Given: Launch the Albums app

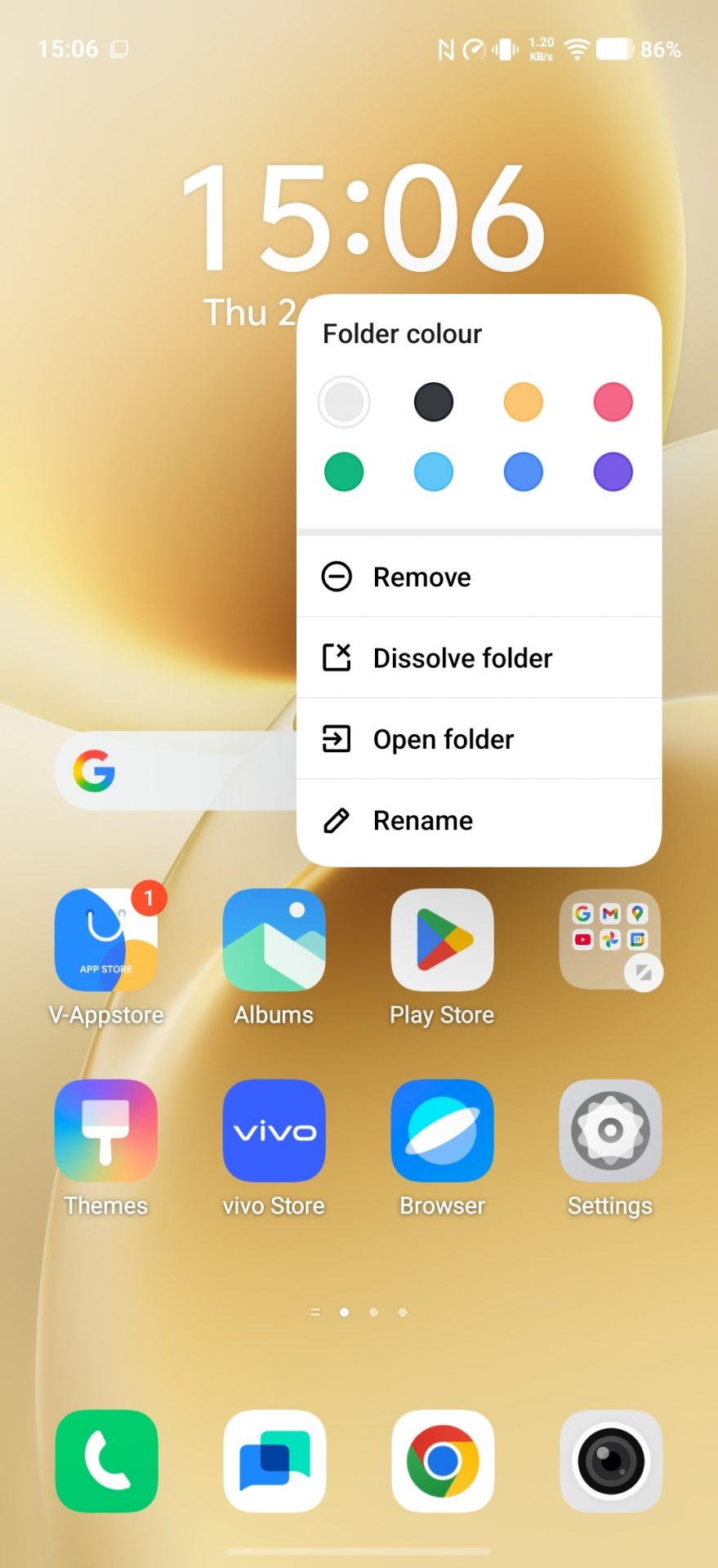Looking at the screenshot, I should (x=274, y=940).
